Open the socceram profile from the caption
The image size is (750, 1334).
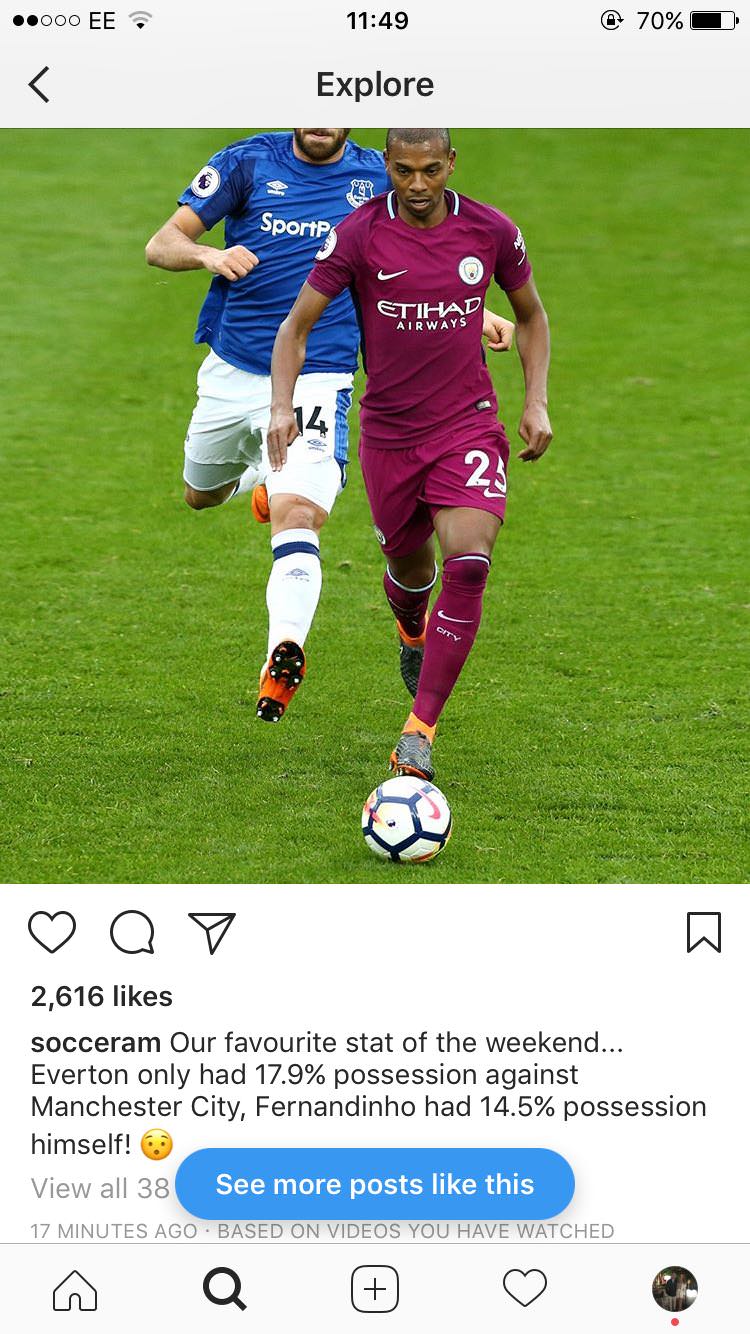95,1043
